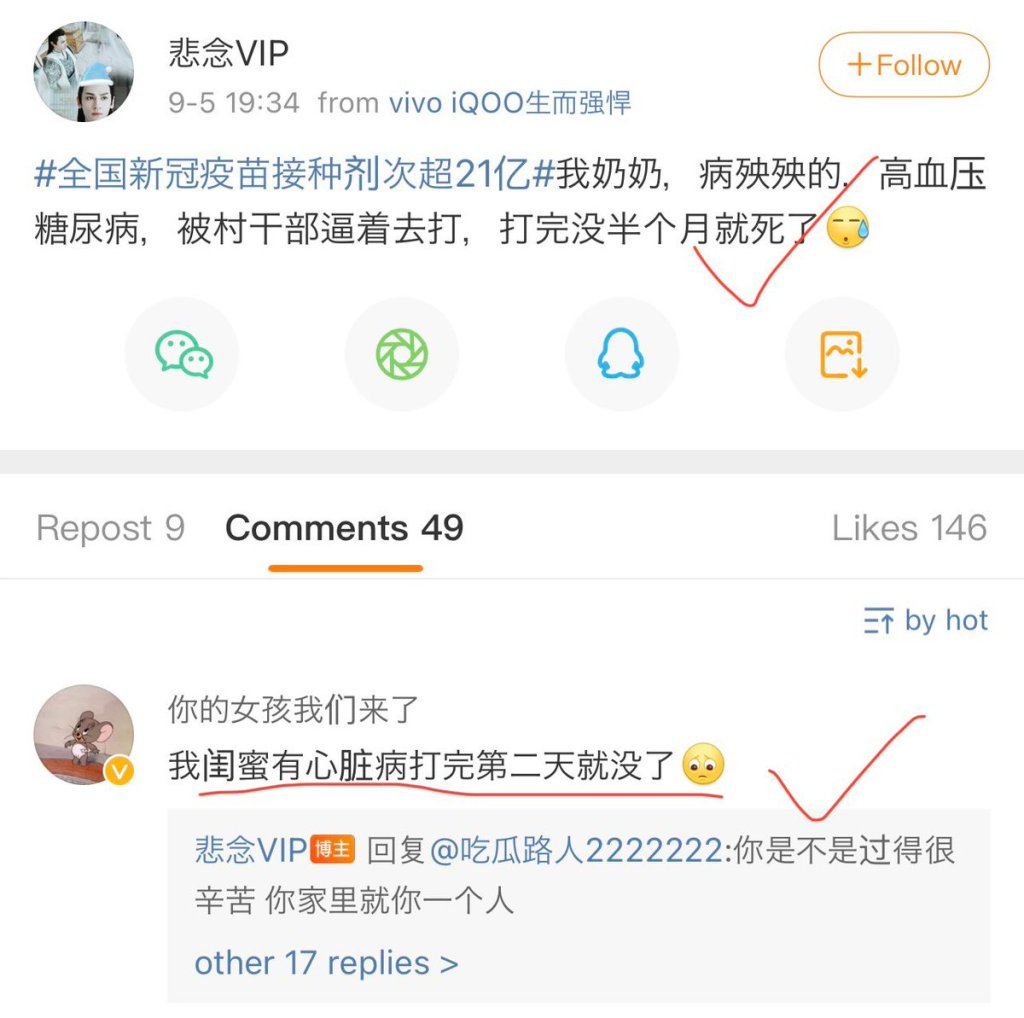Share post to QQ
The height and width of the screenshot is (1018, 1024).
coord(621,354)
